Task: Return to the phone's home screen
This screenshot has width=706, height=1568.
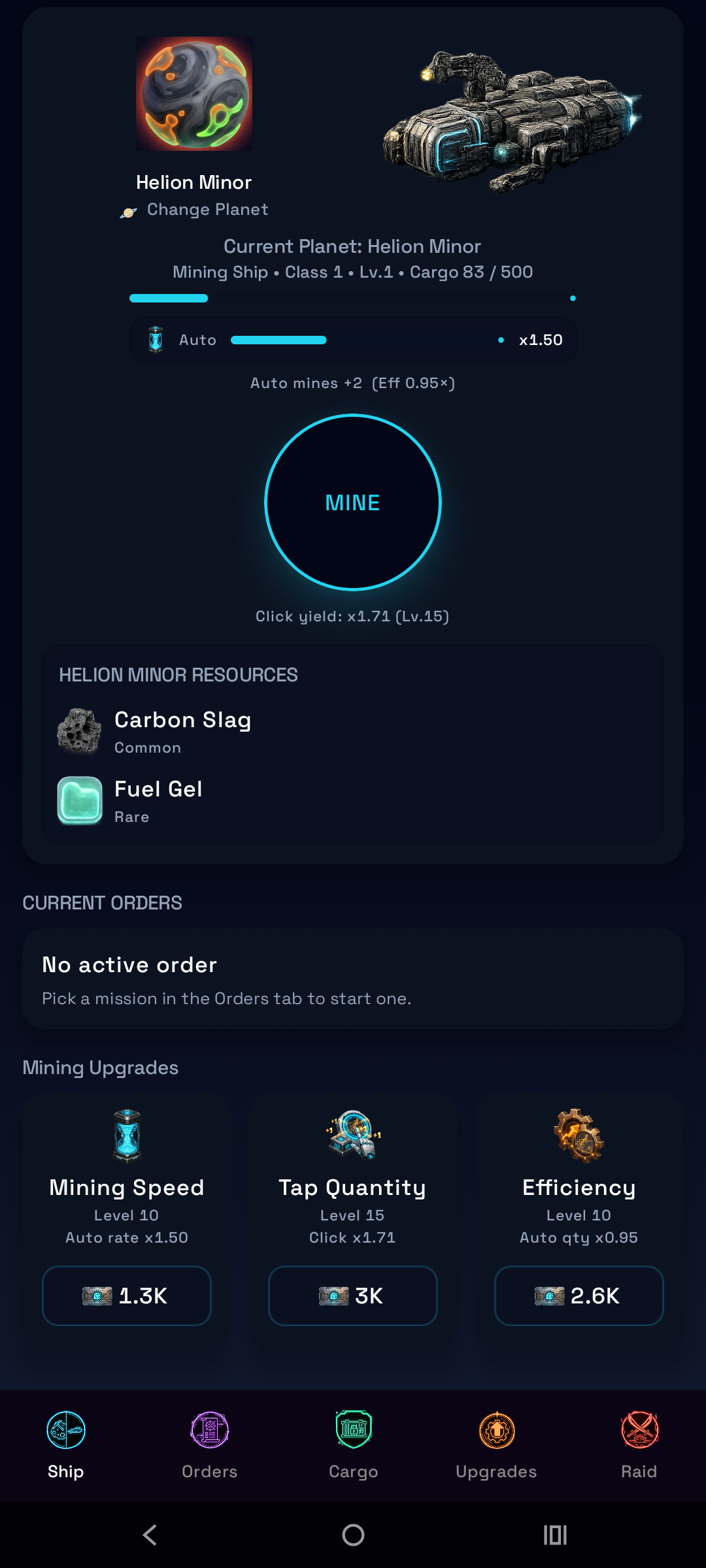Action: click(353, 1535)
